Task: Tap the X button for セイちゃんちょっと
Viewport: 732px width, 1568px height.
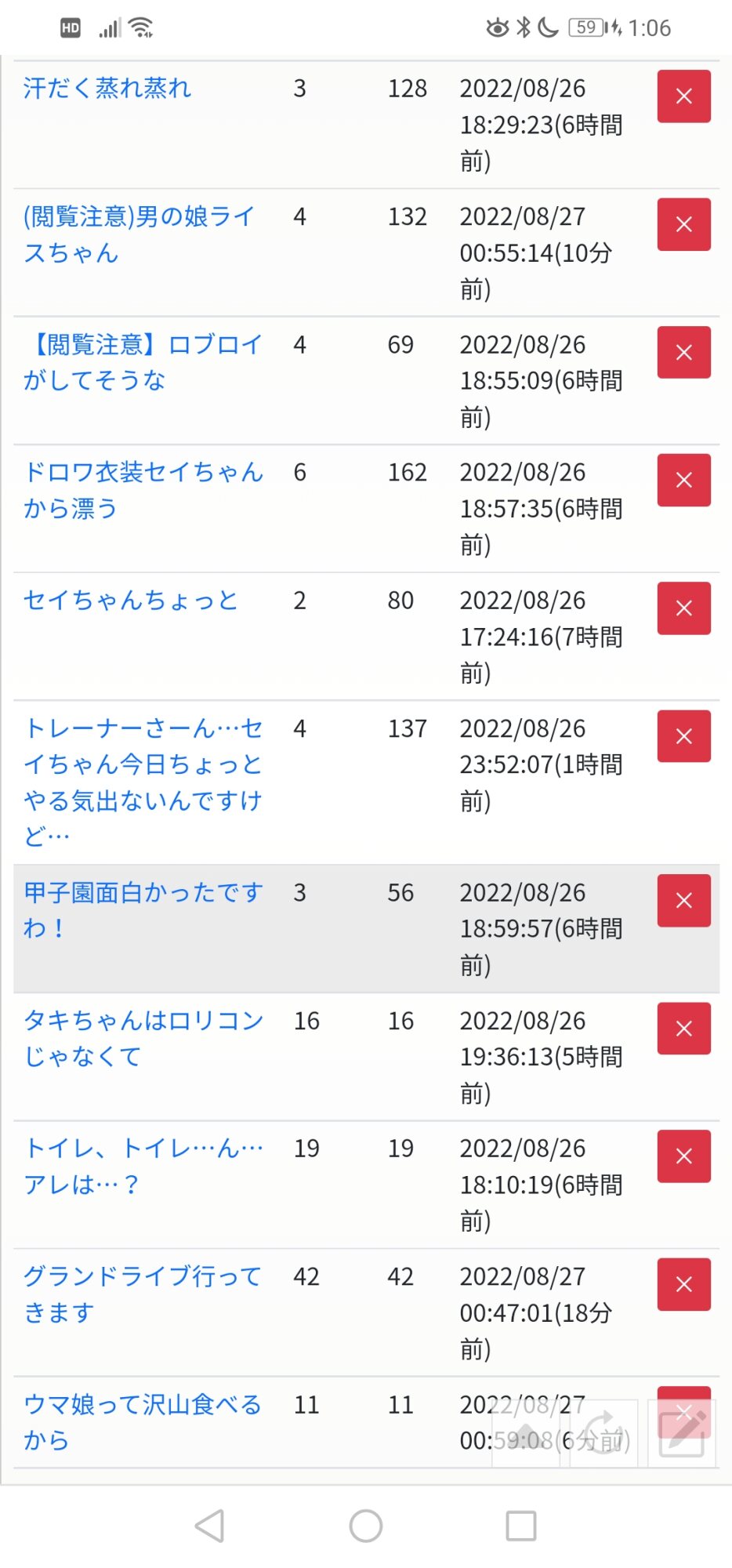Action: pyautogui.click(x=683, y=608)
